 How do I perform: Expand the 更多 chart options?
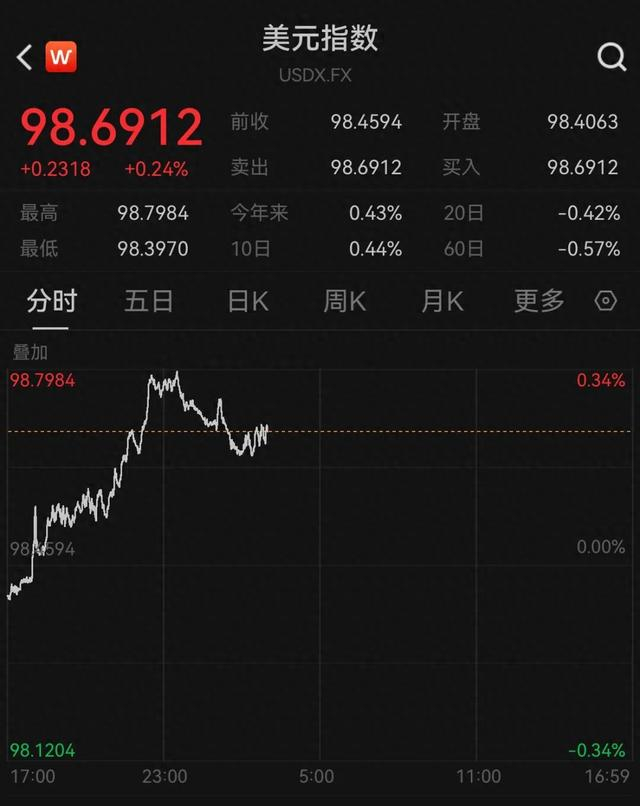[x=539, y=301]
